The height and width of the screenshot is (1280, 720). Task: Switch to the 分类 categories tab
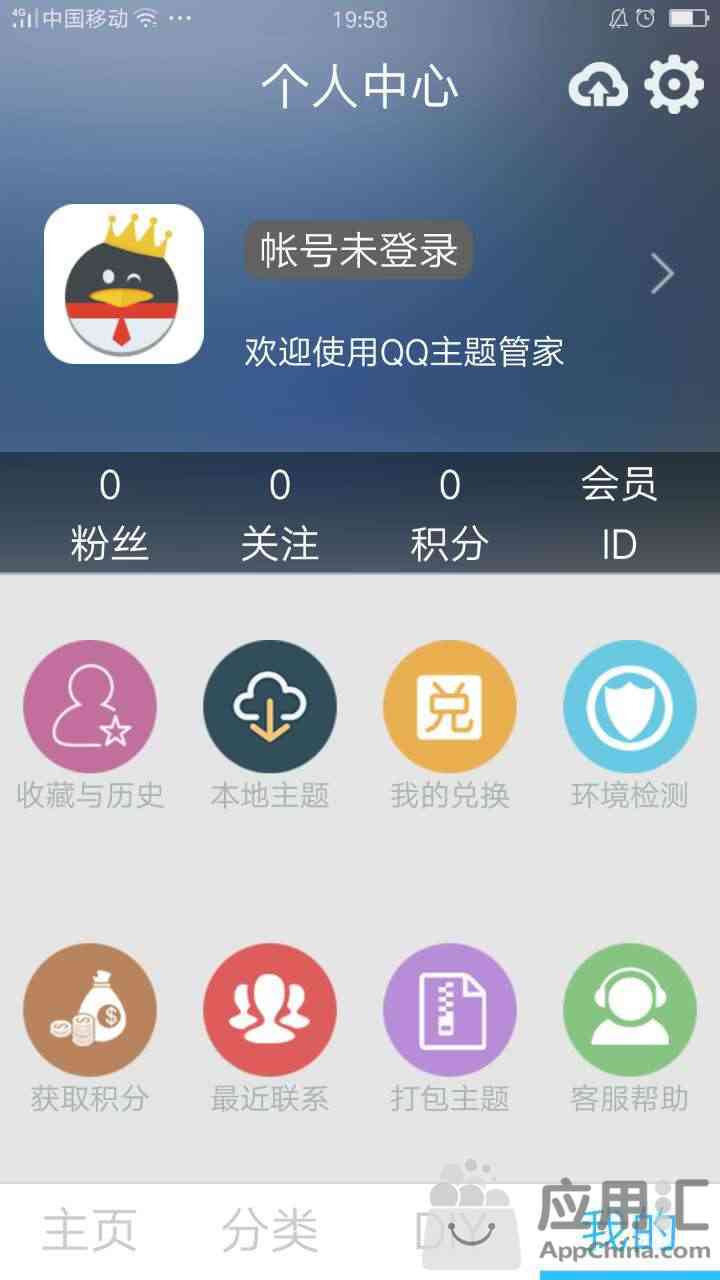(270, 1231)
